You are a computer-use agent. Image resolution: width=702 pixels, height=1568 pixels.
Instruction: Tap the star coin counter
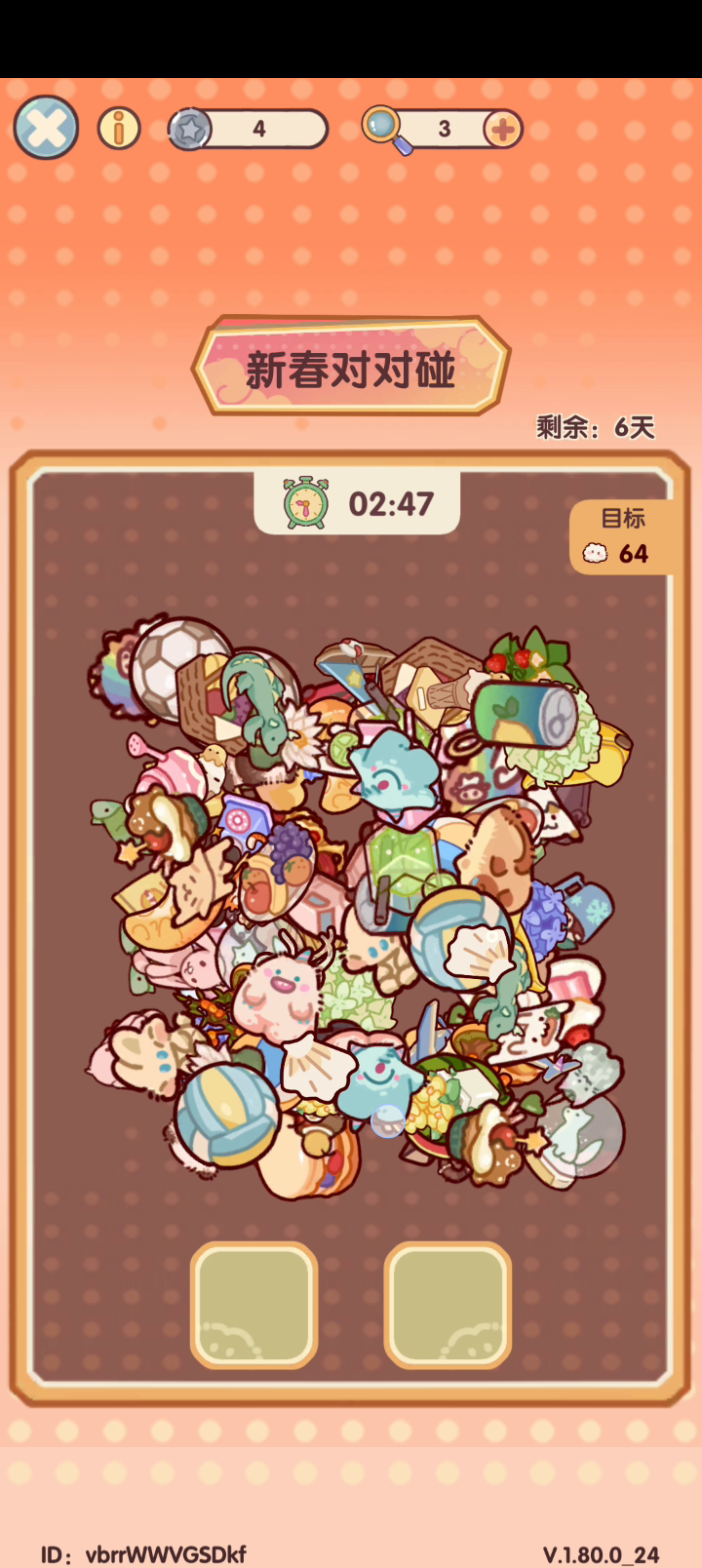[248, 129]
